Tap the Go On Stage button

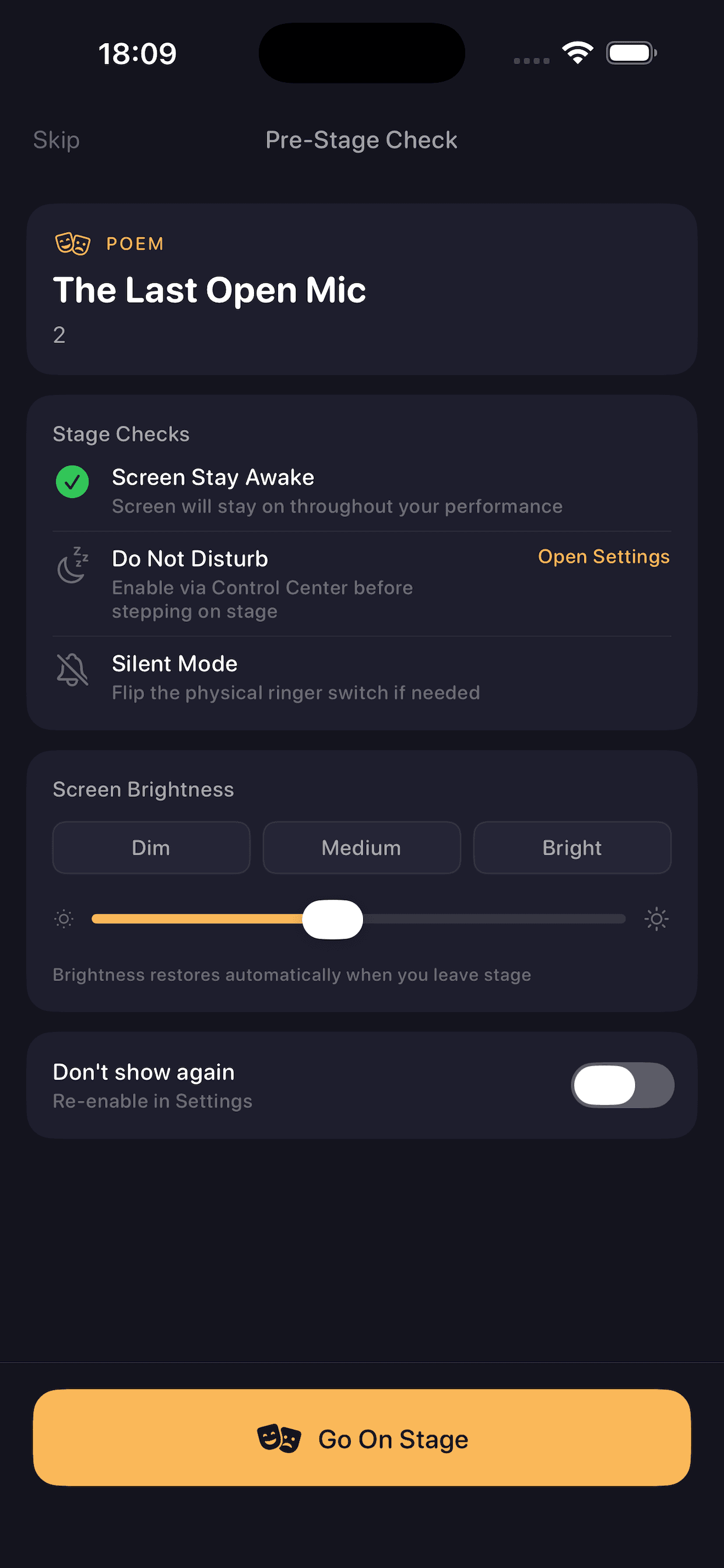[362, 1438]
